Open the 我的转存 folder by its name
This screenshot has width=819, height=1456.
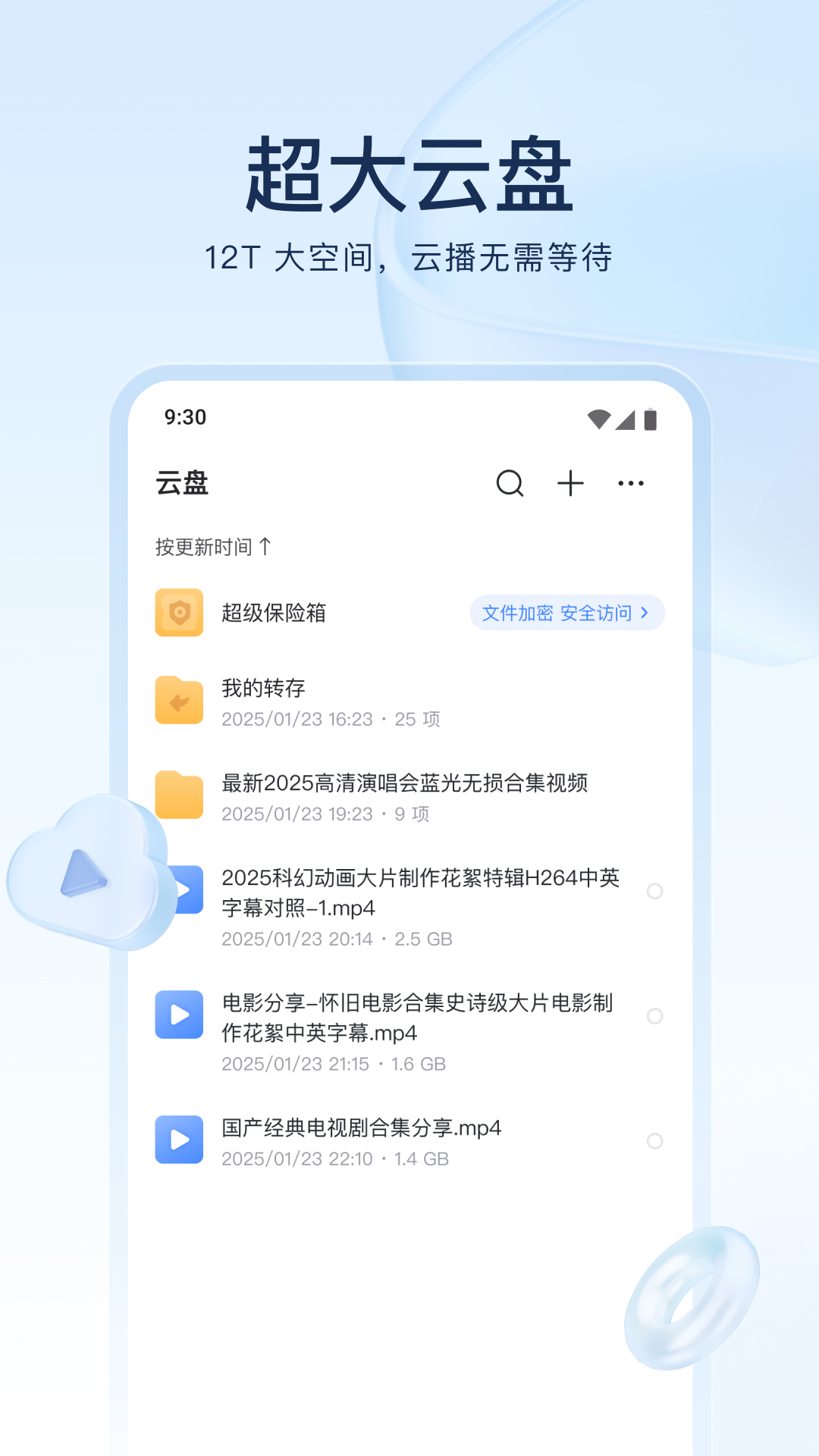(x=264, y=689)
